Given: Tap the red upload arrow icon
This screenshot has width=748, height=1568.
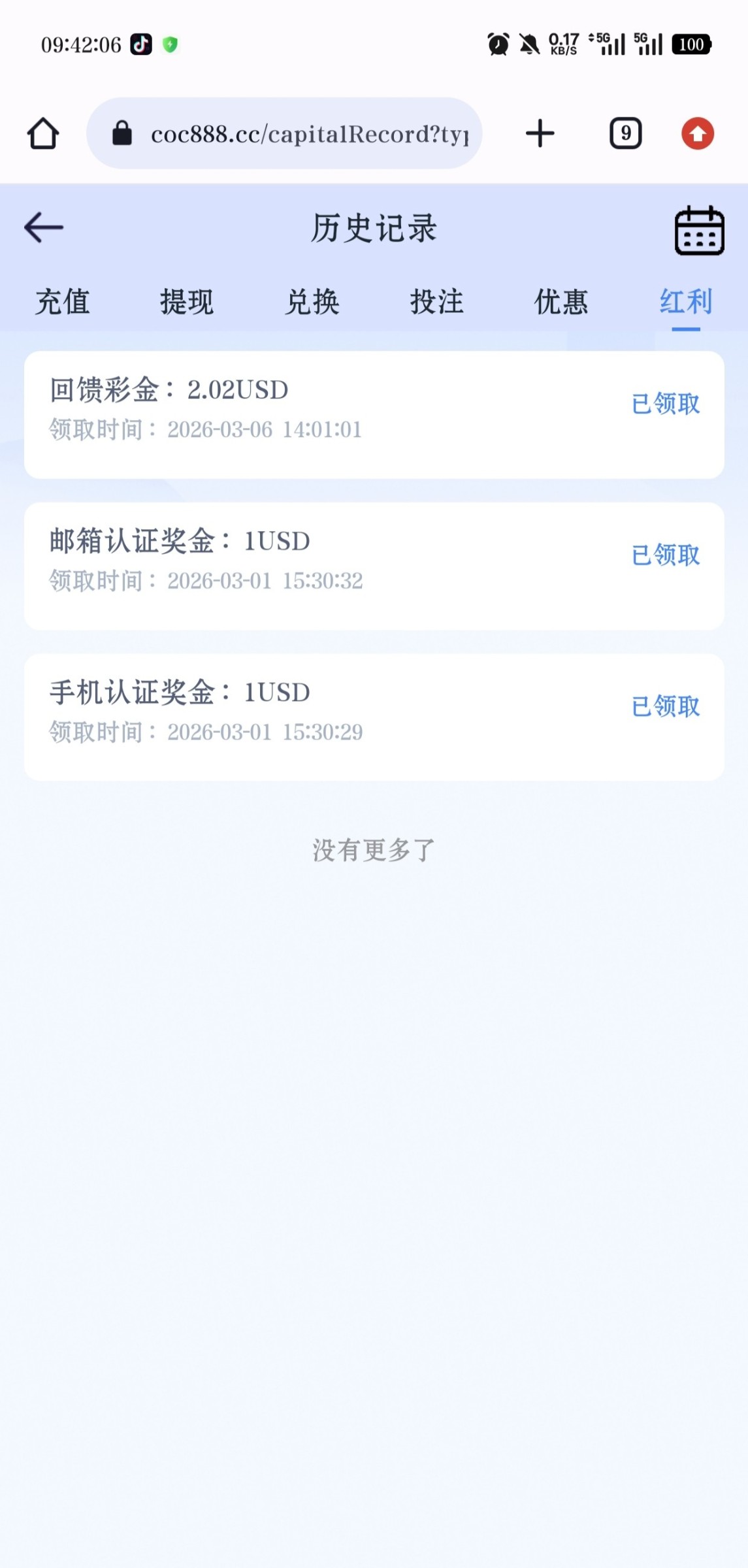Looking at the screenshot, I should click(698, 134).
